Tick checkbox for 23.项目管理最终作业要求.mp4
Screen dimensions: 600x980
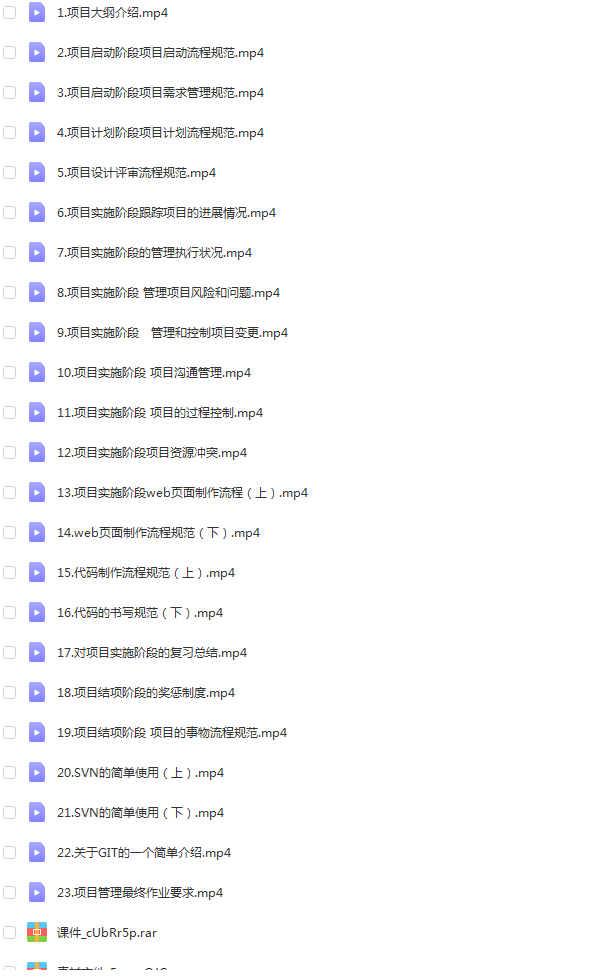pyautogui.click(x=10, y=892)
